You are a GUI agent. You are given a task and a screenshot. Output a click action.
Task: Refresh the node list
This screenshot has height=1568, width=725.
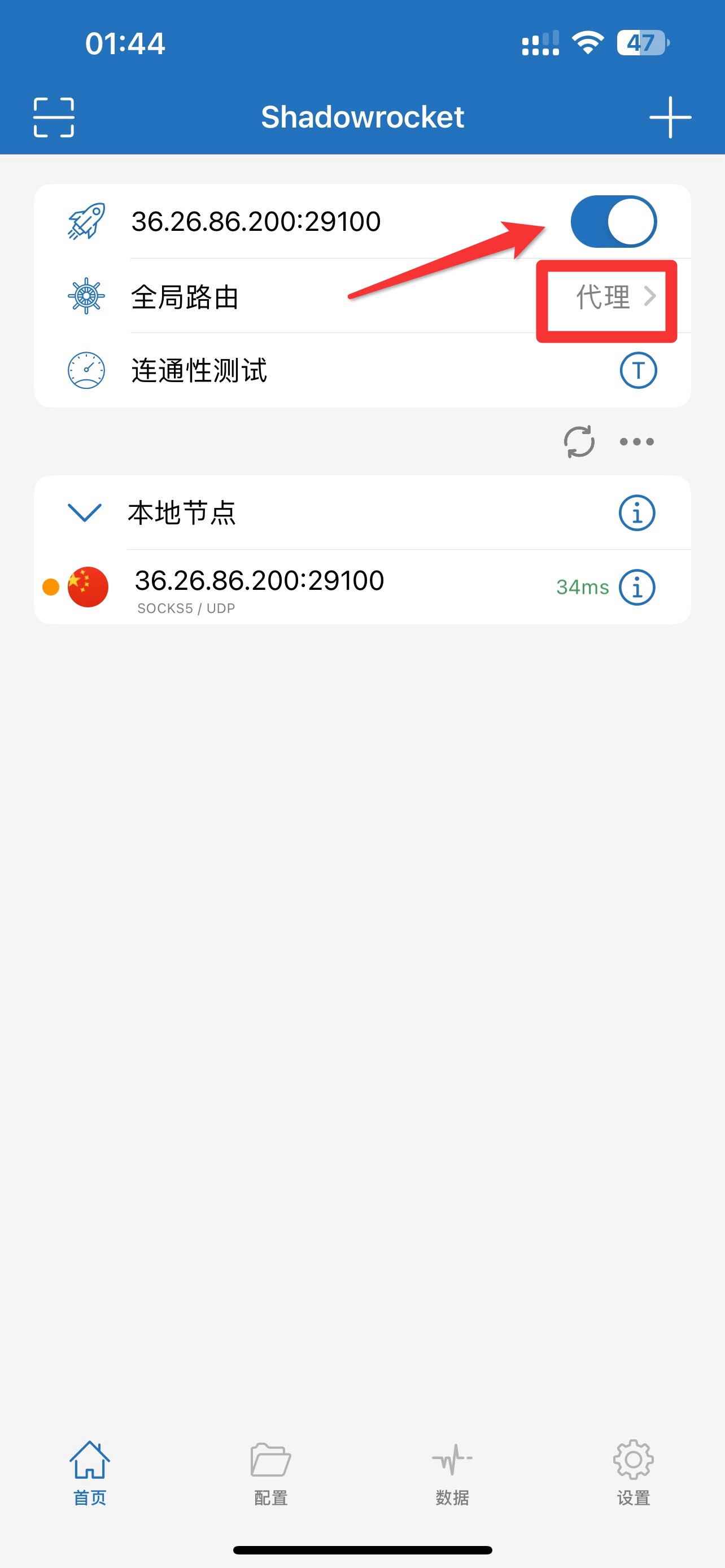click(579, 441)
